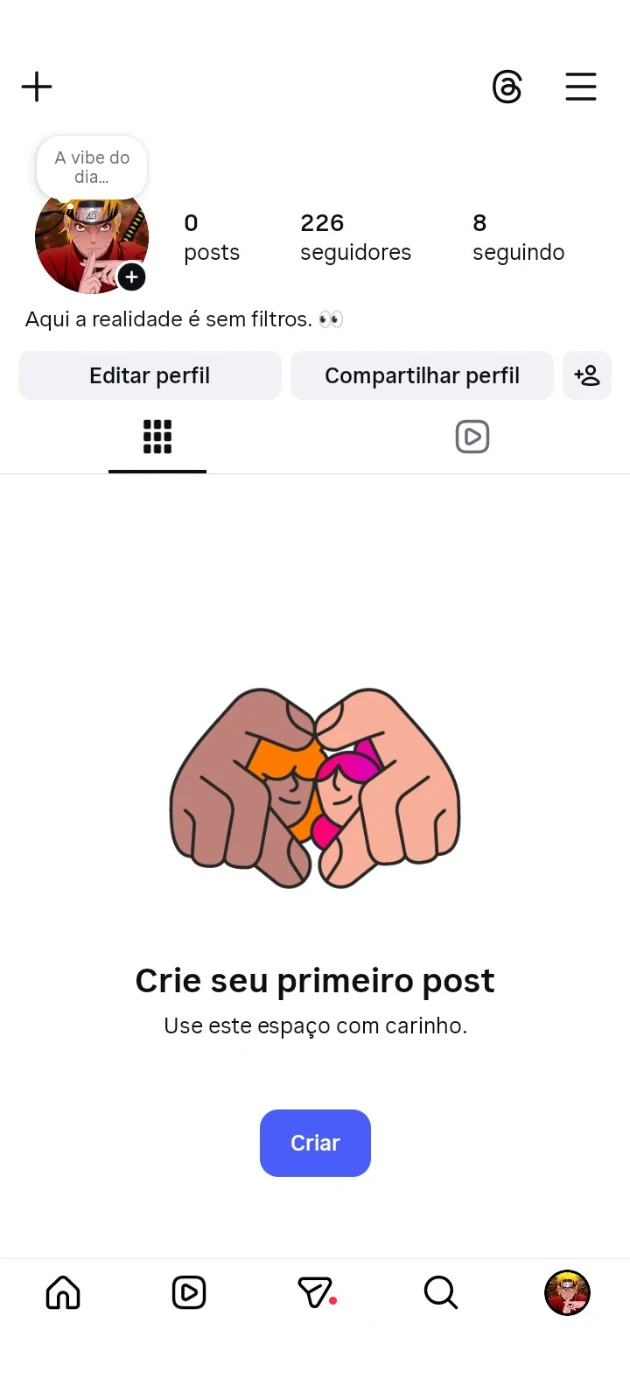Switch to the Reels tab on profile
630x1400 pixels.
coord(472,437)
